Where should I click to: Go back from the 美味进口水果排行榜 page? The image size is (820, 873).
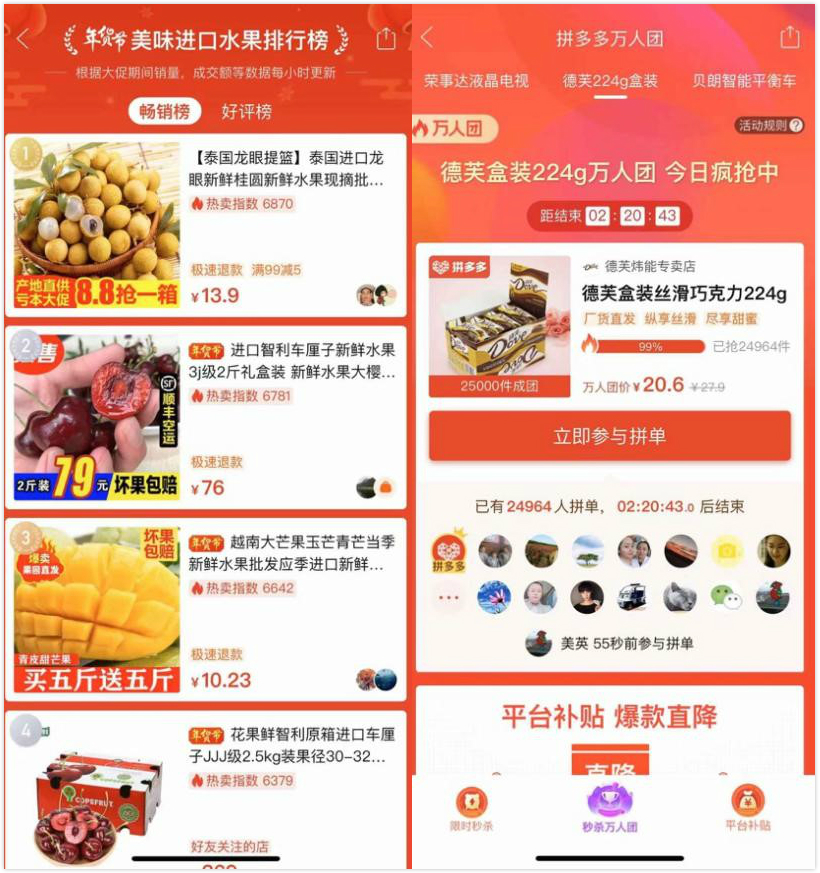coord(24,40)
